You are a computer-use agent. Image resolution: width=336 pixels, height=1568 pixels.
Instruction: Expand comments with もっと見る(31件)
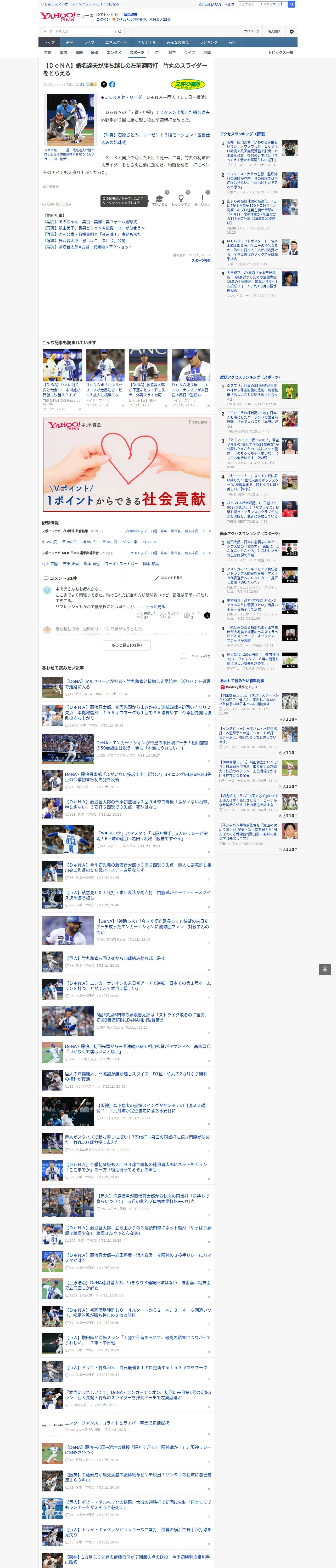[x=126, y=645]
